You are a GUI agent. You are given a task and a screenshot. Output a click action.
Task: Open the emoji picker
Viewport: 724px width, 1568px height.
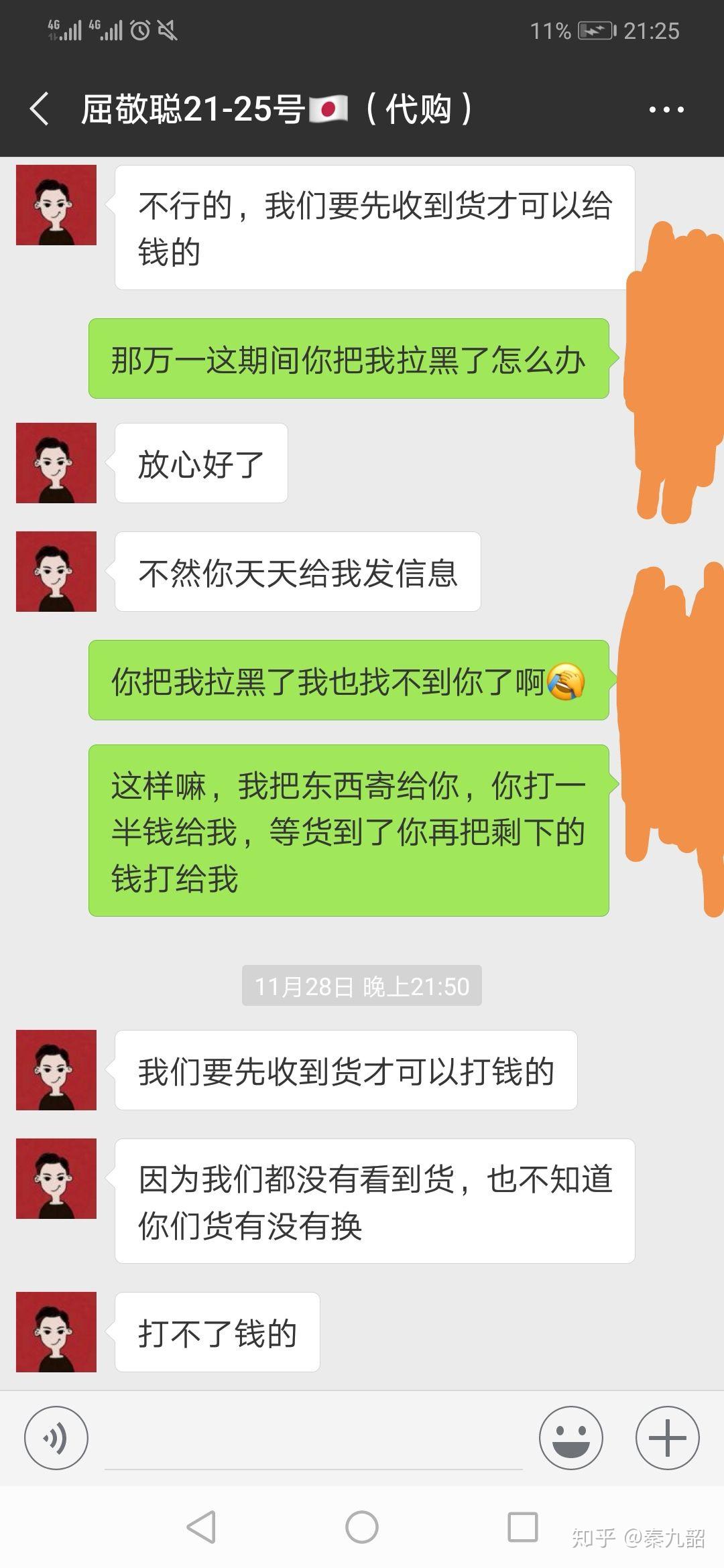click(x=571, y=1437)
